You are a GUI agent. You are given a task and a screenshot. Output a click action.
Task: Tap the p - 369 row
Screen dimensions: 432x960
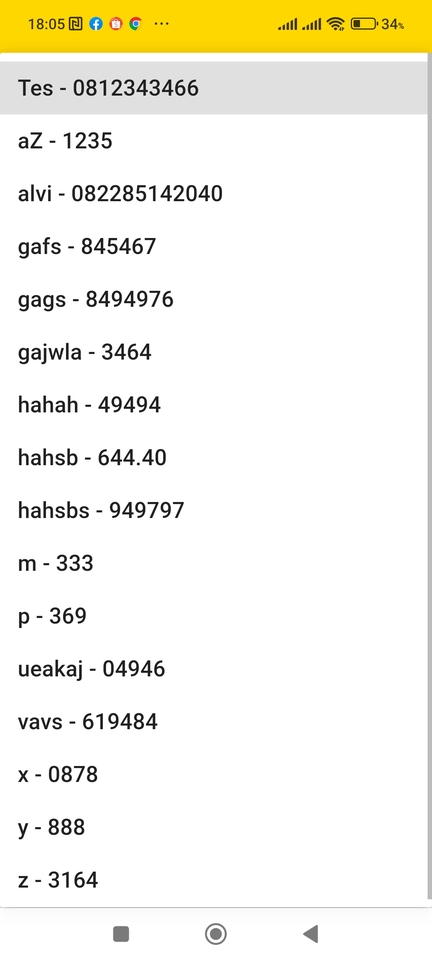point(214,616)
